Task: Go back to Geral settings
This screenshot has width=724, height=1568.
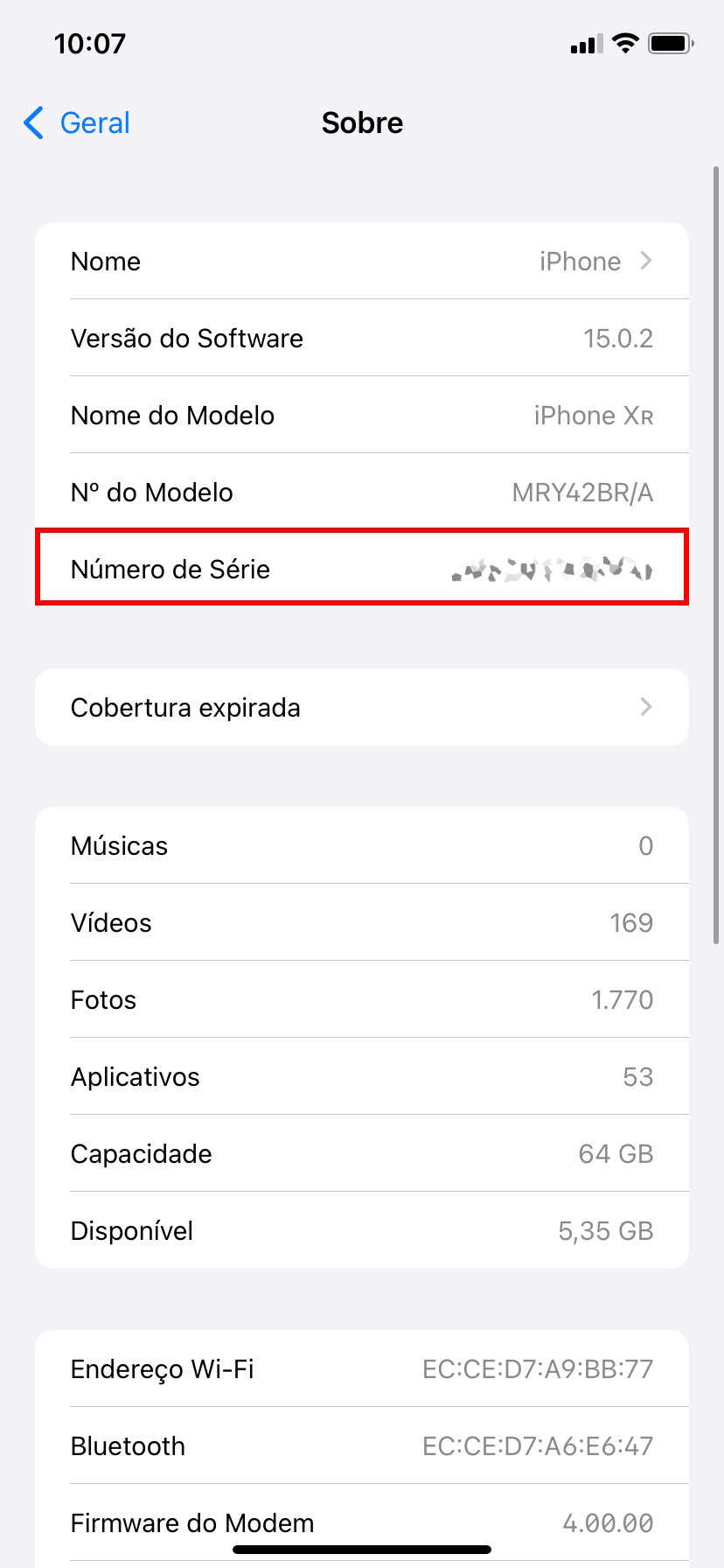Action: point(77,123)
